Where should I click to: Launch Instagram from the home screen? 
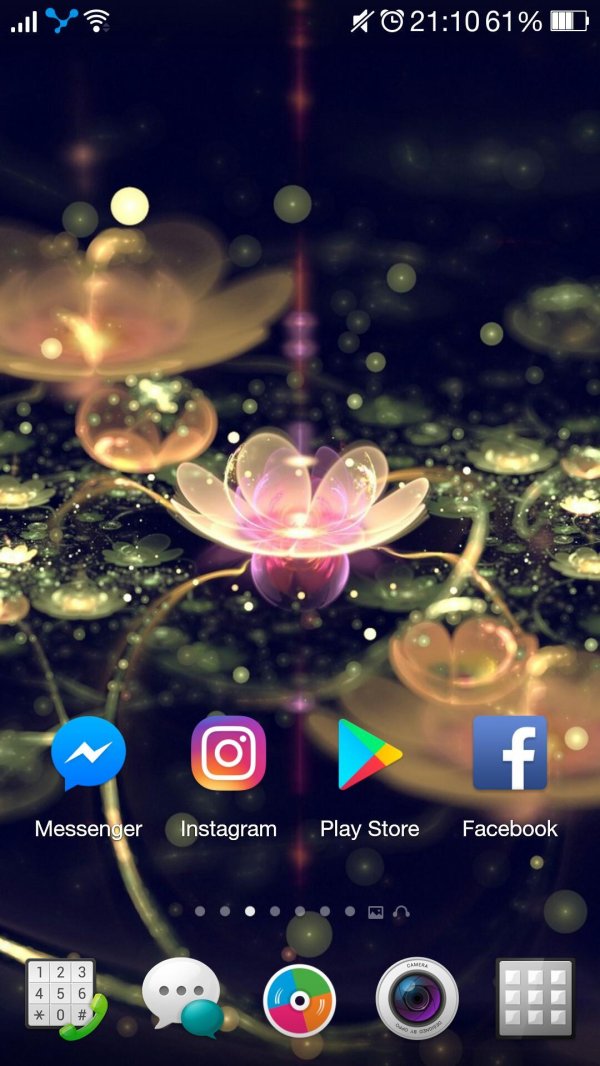coord(228,754)
